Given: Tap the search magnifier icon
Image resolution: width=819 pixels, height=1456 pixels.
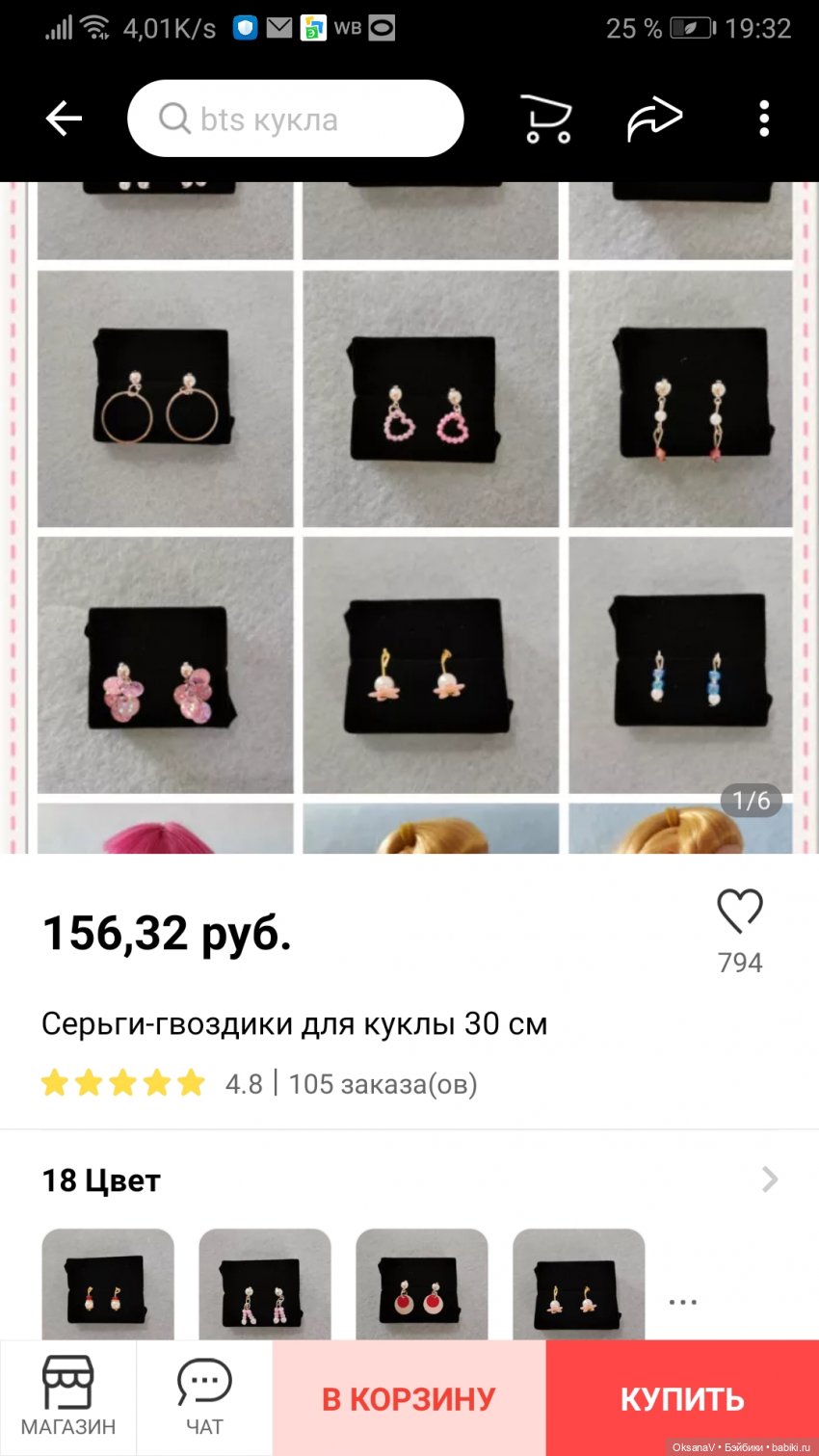Looking at the screenshot, I should (174, 119).
